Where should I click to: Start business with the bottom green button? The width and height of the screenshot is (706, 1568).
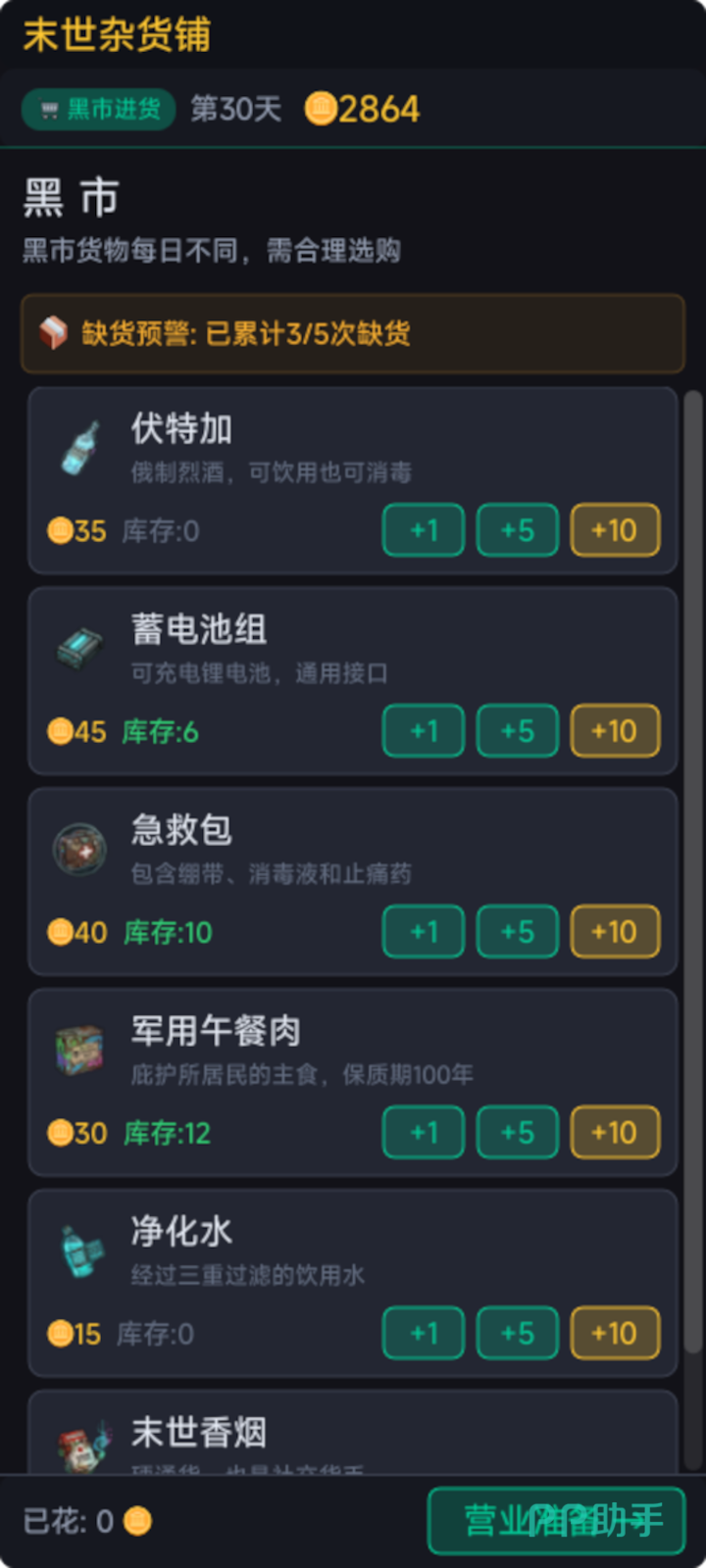pyautogui.click(x=556, y=1520)
